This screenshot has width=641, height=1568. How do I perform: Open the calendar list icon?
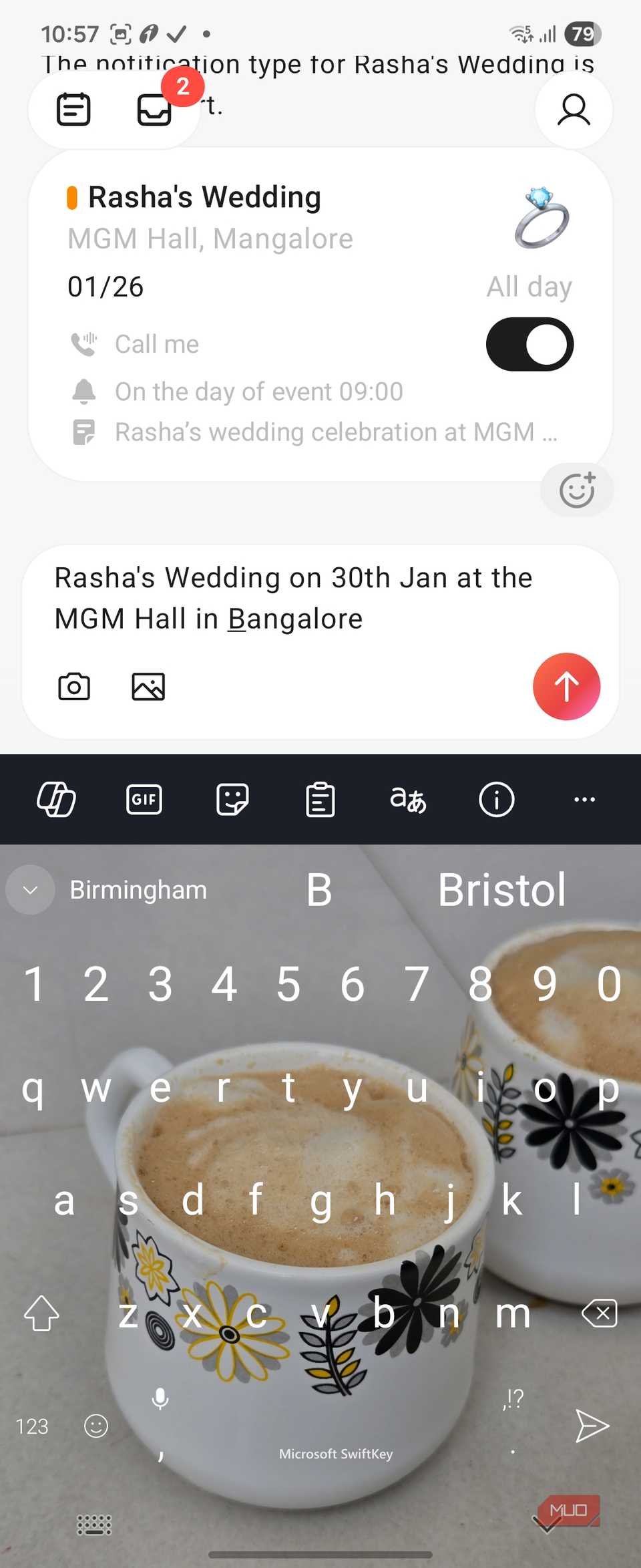click(73, 110)
